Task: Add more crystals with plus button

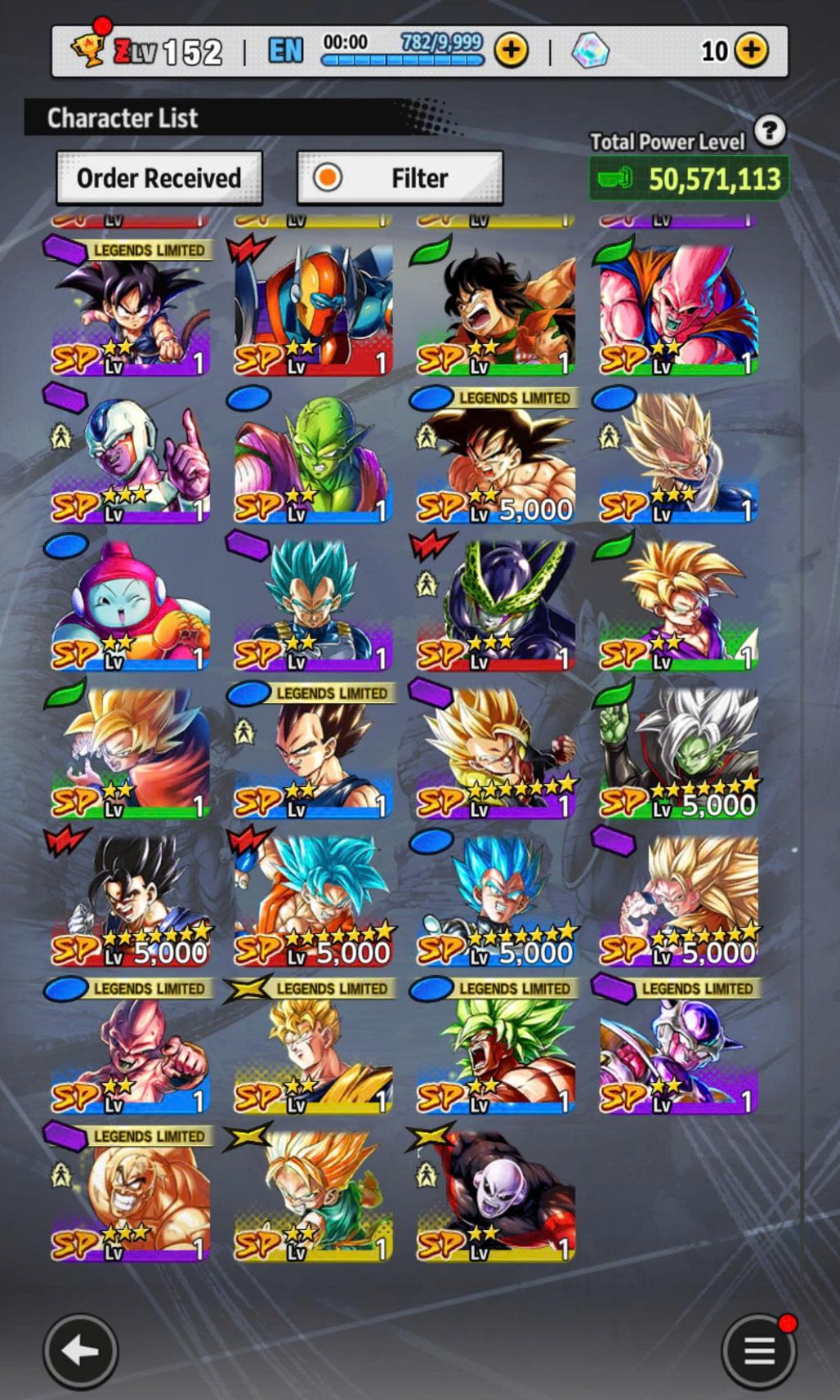Action: tap(751, 51)
